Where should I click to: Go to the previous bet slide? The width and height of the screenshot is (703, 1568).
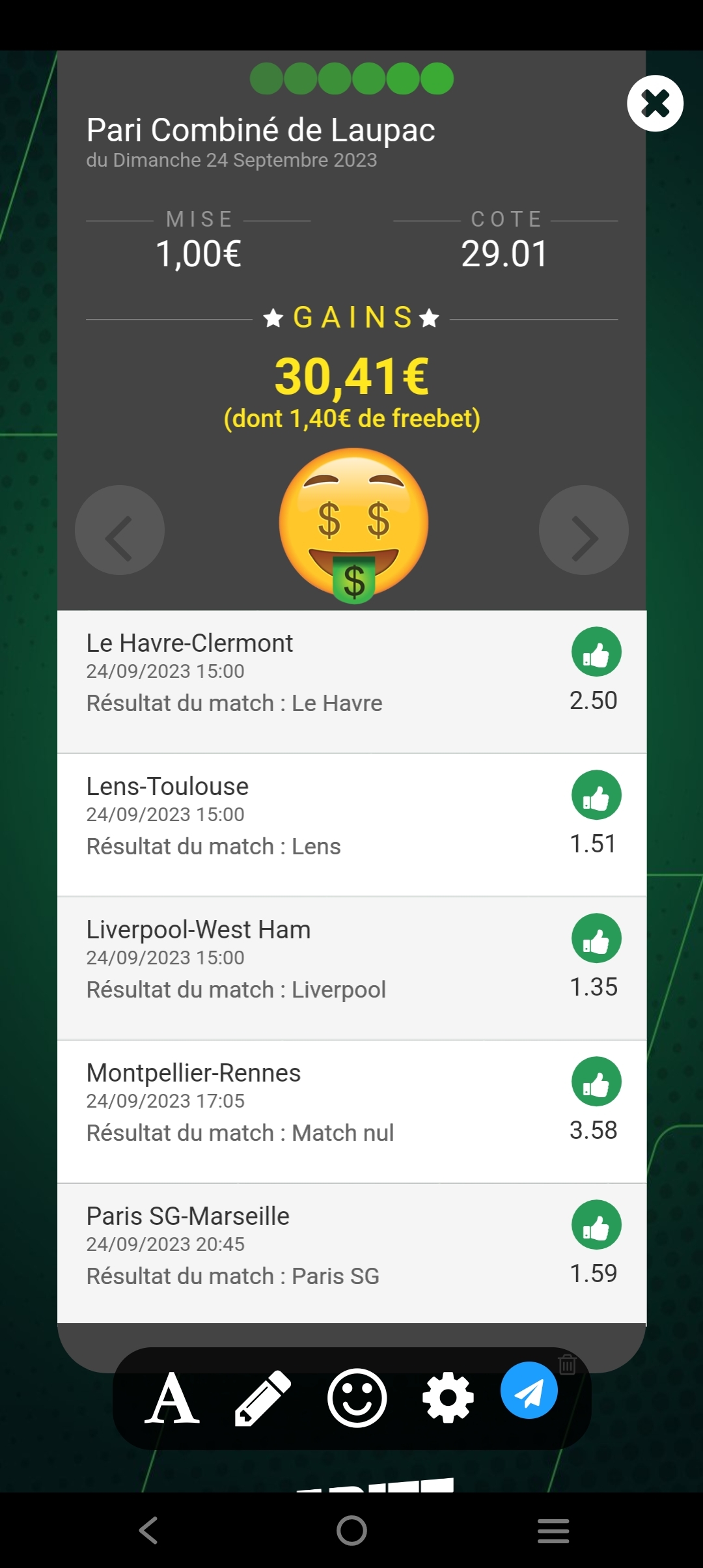tap(120, 530)
